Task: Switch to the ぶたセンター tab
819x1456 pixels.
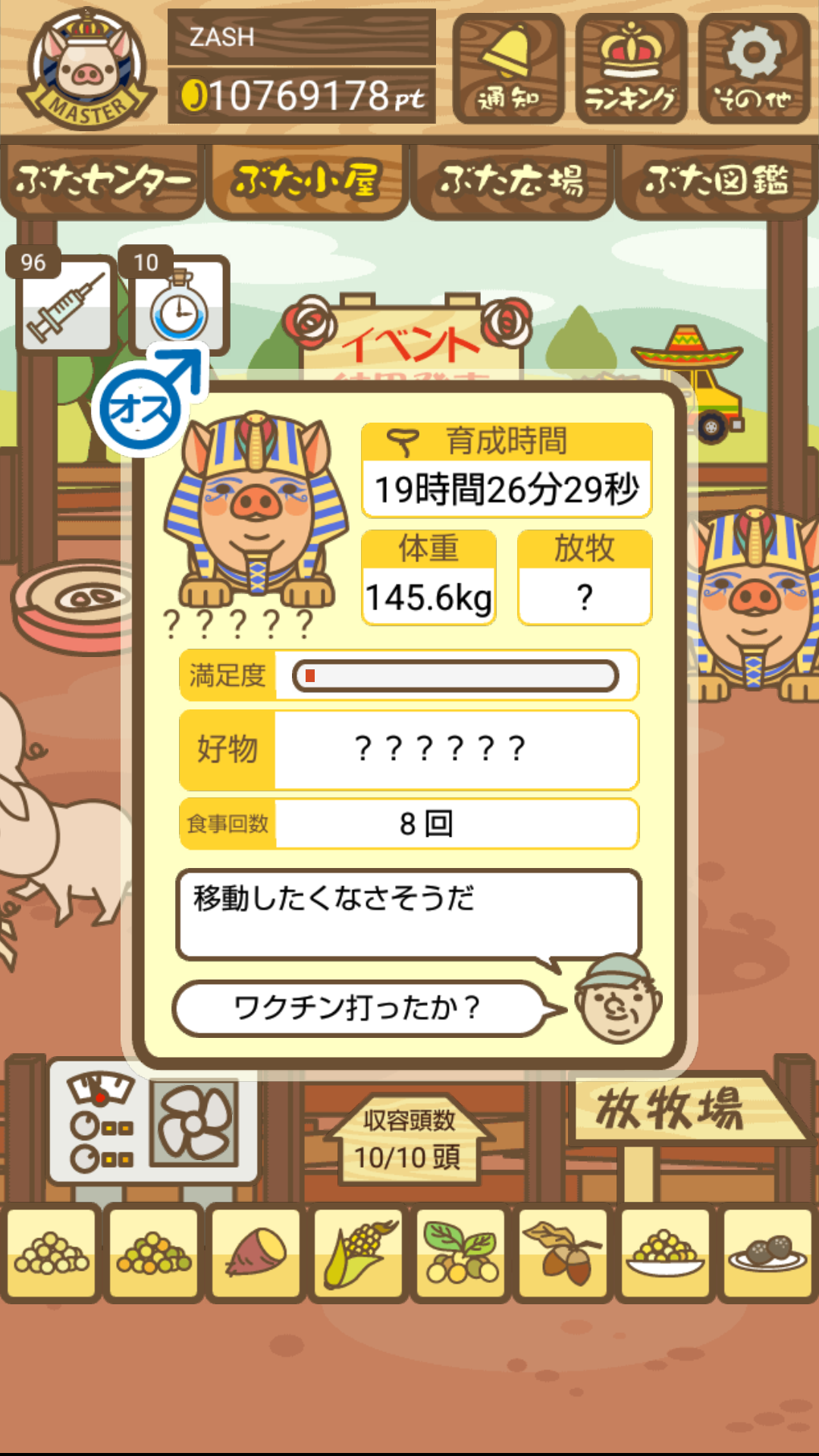Action: click(102, 181)
